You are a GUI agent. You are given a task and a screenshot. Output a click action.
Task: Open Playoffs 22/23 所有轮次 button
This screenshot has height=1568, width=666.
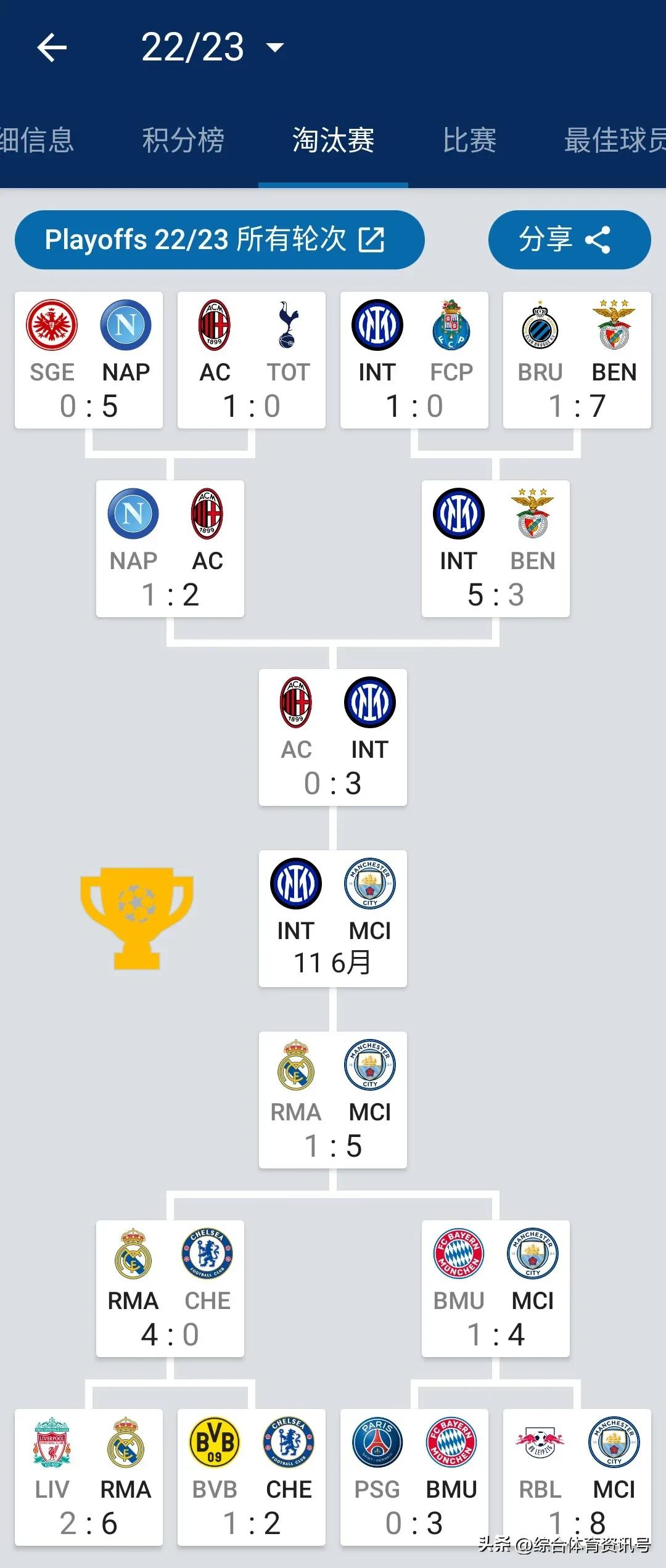point(219,240)
